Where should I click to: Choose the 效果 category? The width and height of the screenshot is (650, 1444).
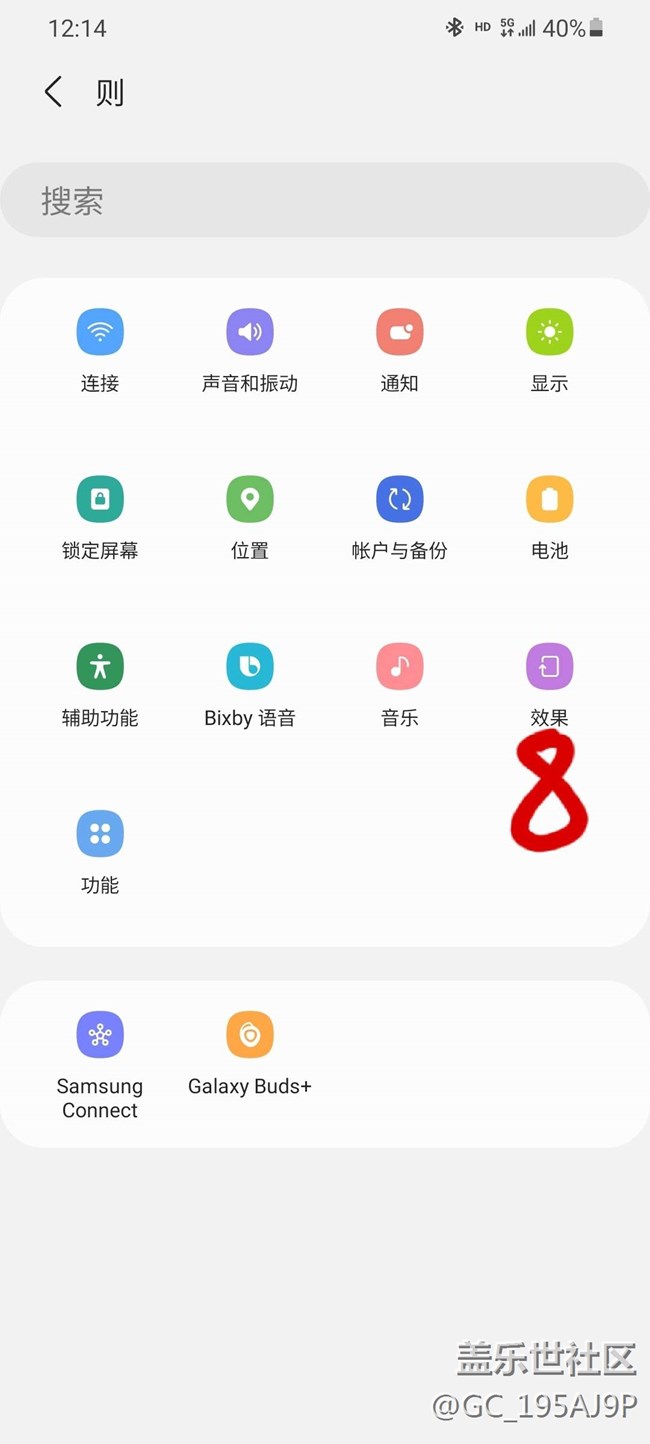click(549, 682)
